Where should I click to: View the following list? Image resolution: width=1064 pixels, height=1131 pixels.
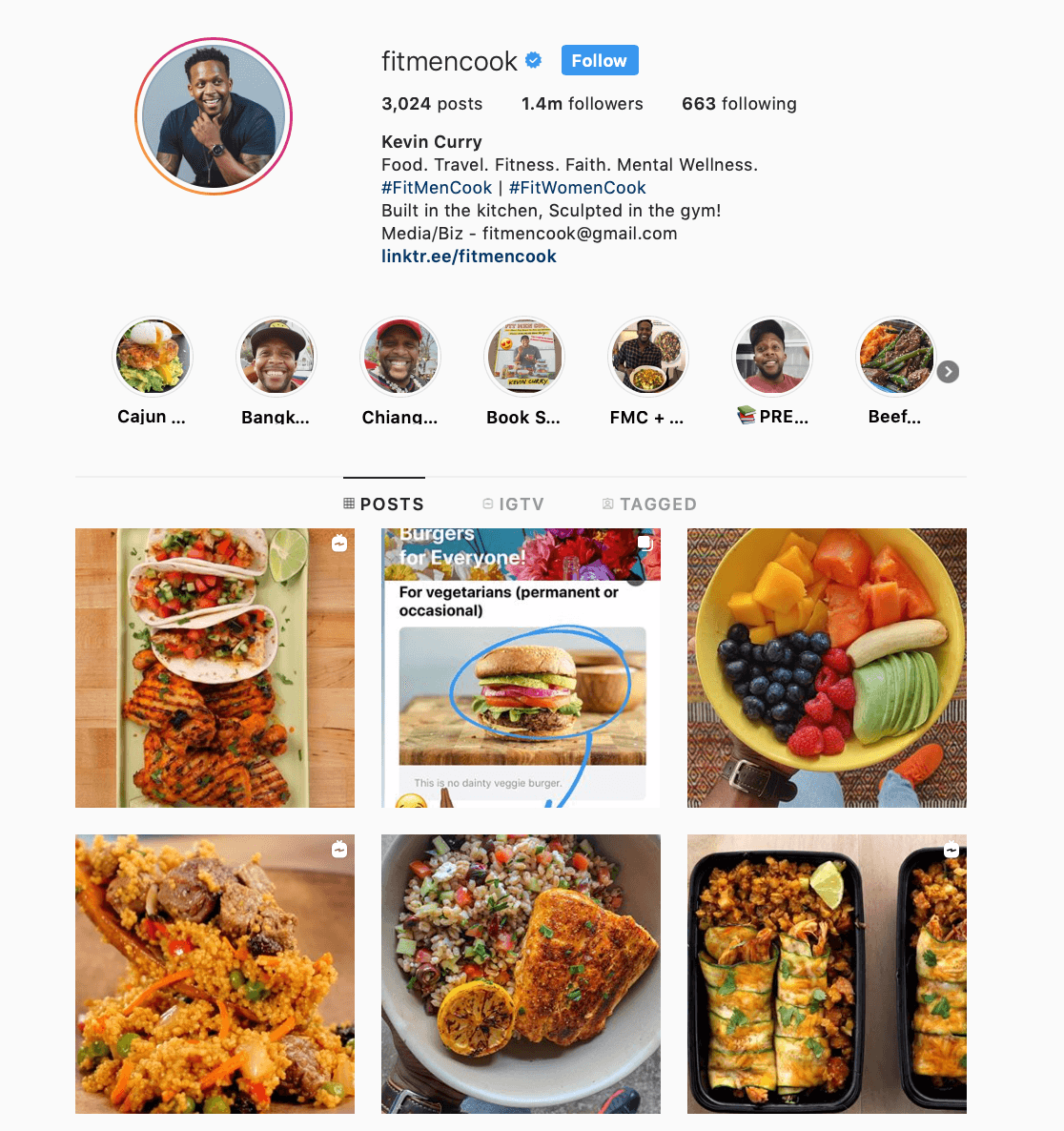(x=739, y=104)
